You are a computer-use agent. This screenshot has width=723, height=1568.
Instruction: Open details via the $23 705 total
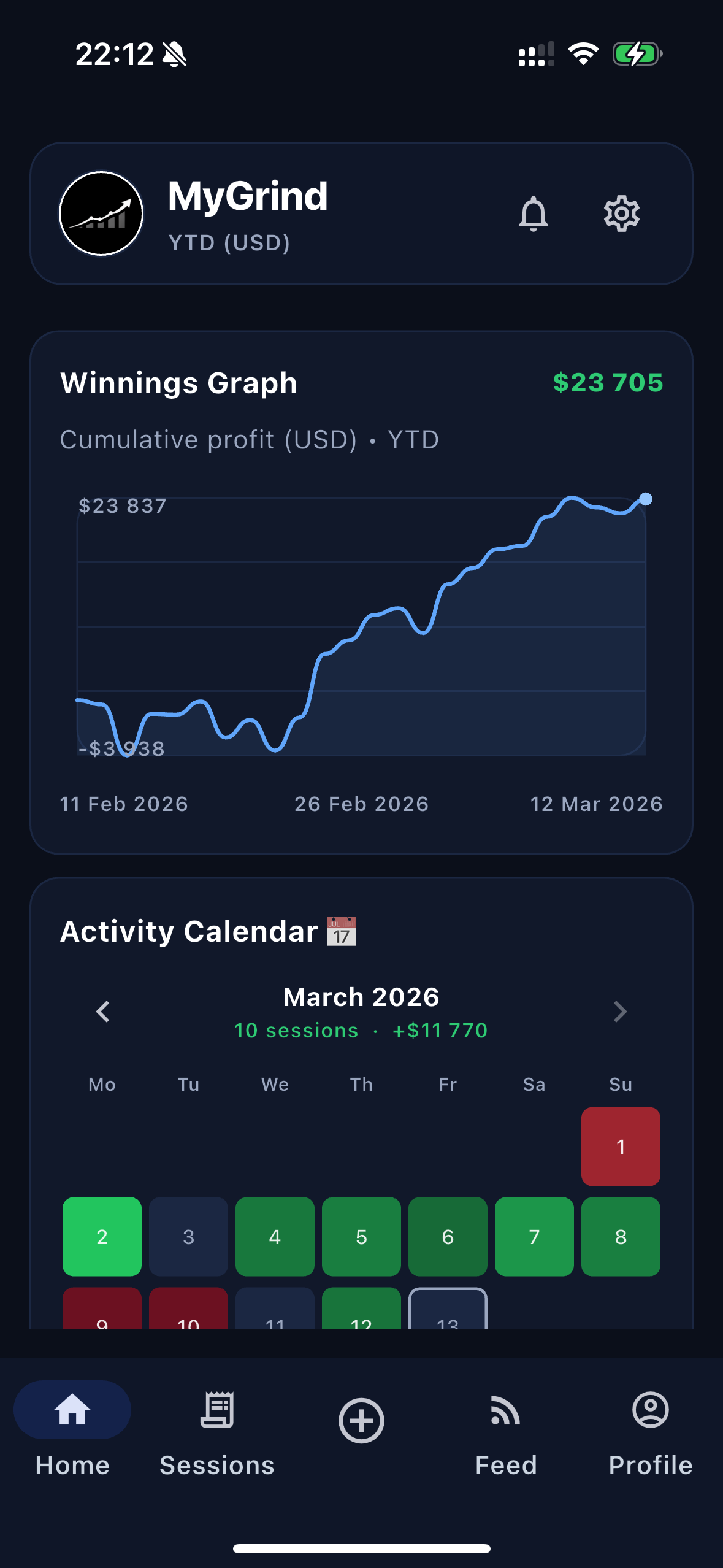coord(608,382)
